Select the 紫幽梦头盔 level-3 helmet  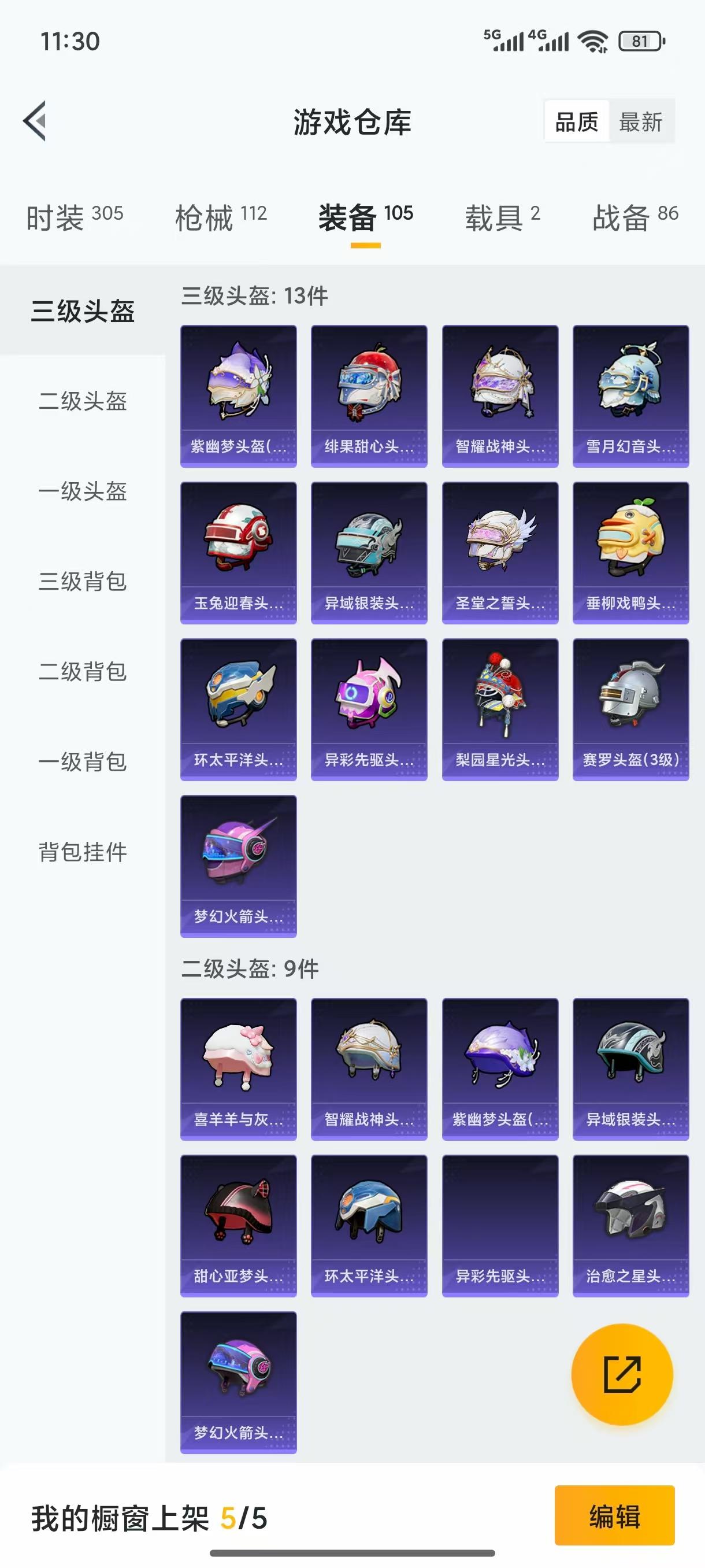239,395
